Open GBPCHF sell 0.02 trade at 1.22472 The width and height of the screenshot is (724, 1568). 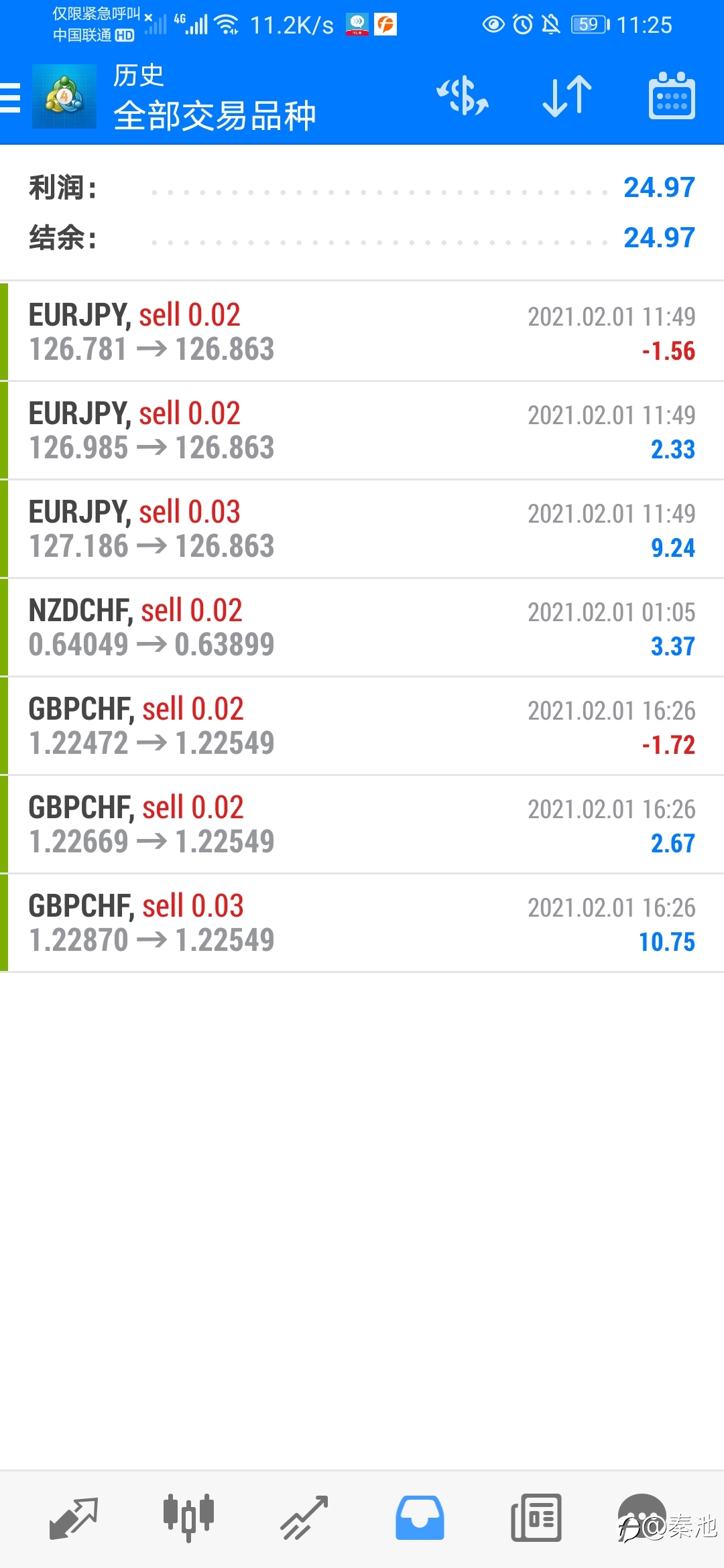[x=362, y=726]
